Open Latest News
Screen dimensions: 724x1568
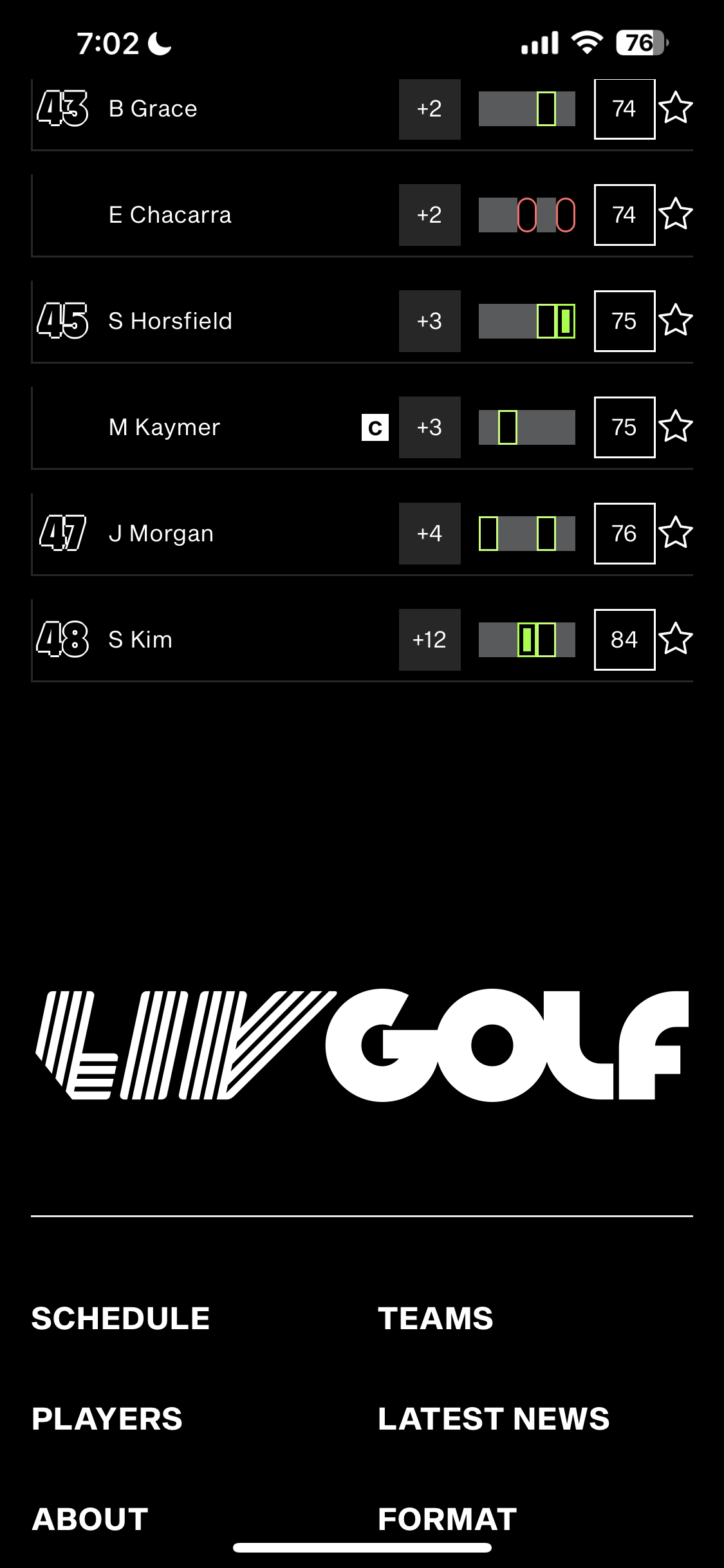pyautogui.click(x=494, y=1419)
